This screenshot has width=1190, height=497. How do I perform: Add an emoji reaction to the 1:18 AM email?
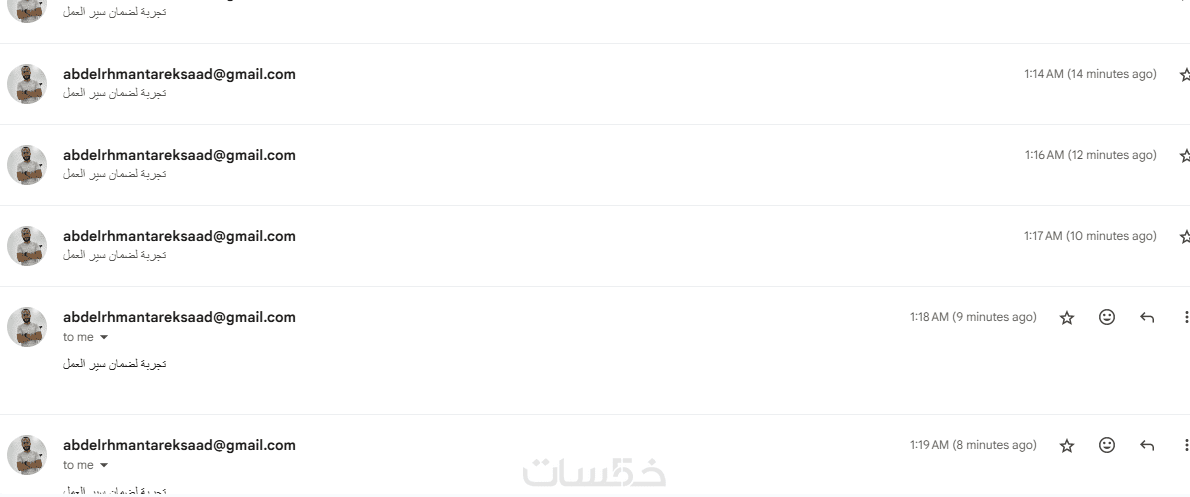pos(1107,317)
